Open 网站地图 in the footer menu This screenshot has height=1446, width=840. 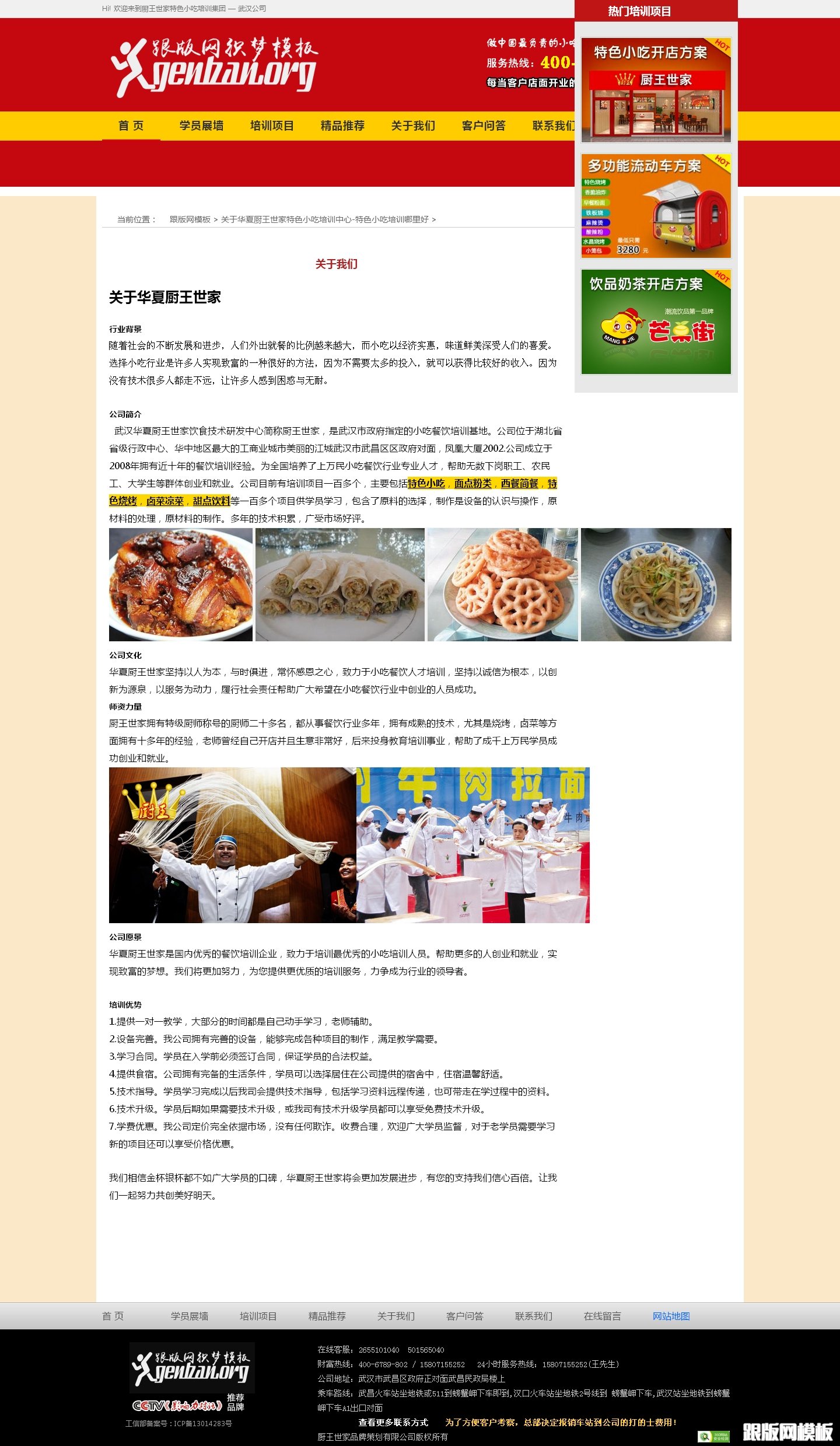click(671, 1316)
